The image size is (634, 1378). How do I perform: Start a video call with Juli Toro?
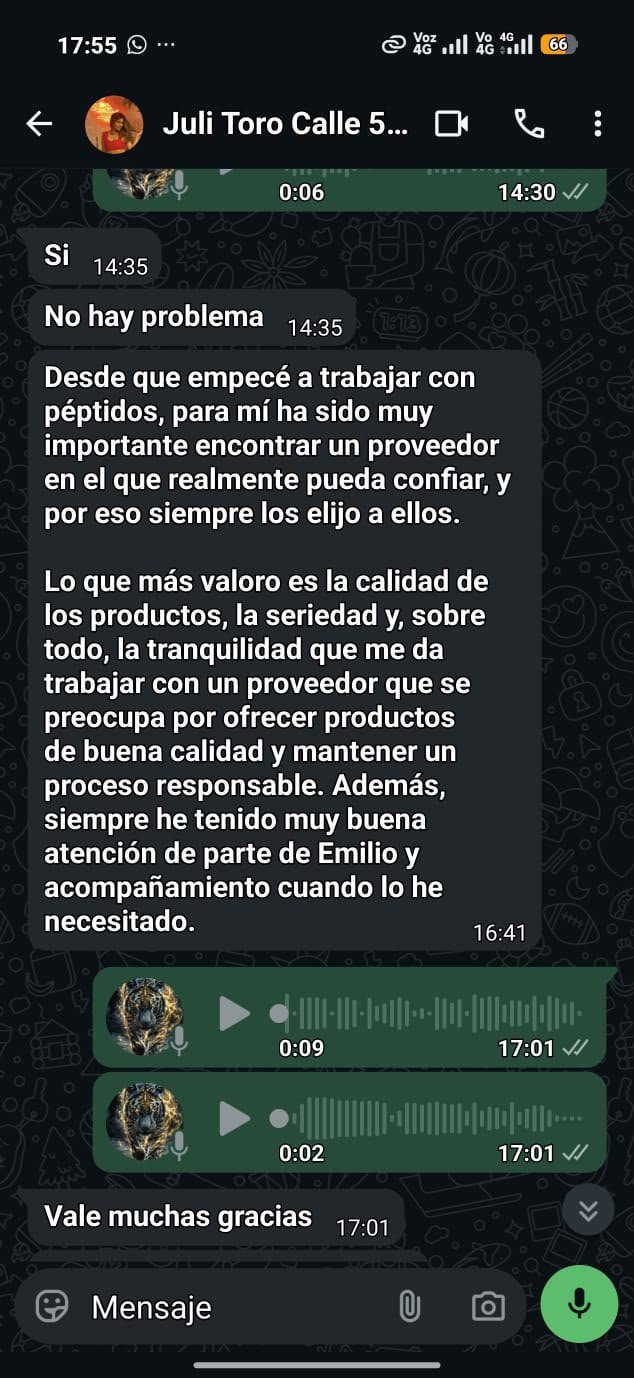pyautogui.click(x=452, y=124)
